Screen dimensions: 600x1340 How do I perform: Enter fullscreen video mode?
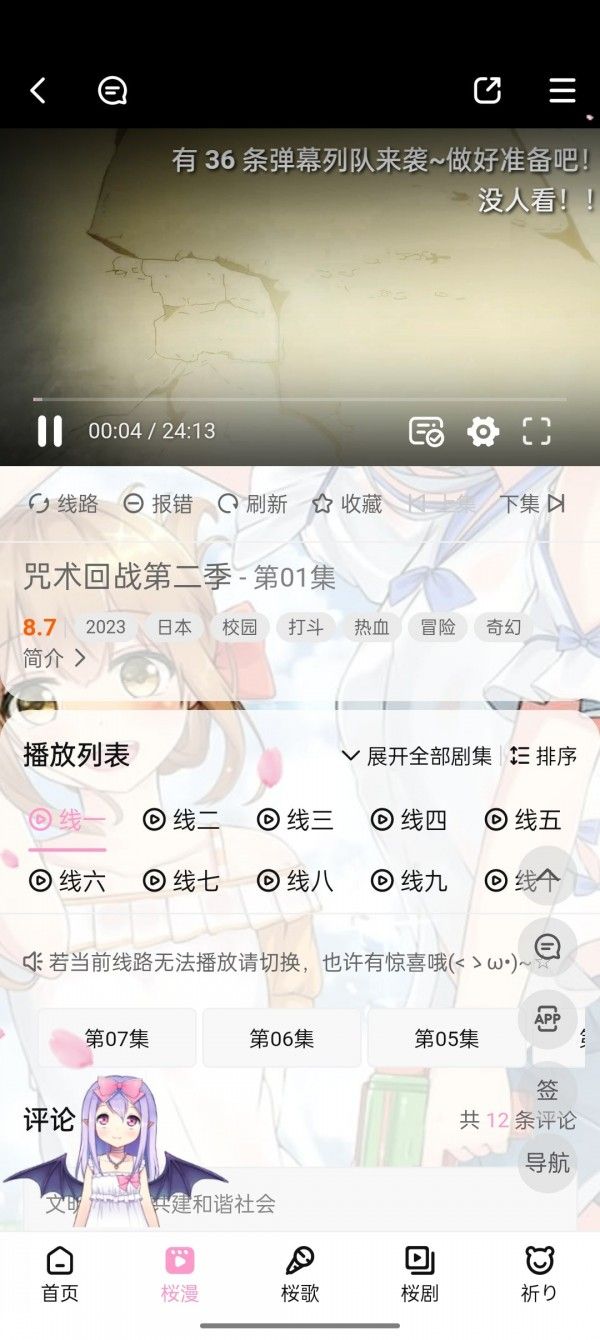point(537,432)
